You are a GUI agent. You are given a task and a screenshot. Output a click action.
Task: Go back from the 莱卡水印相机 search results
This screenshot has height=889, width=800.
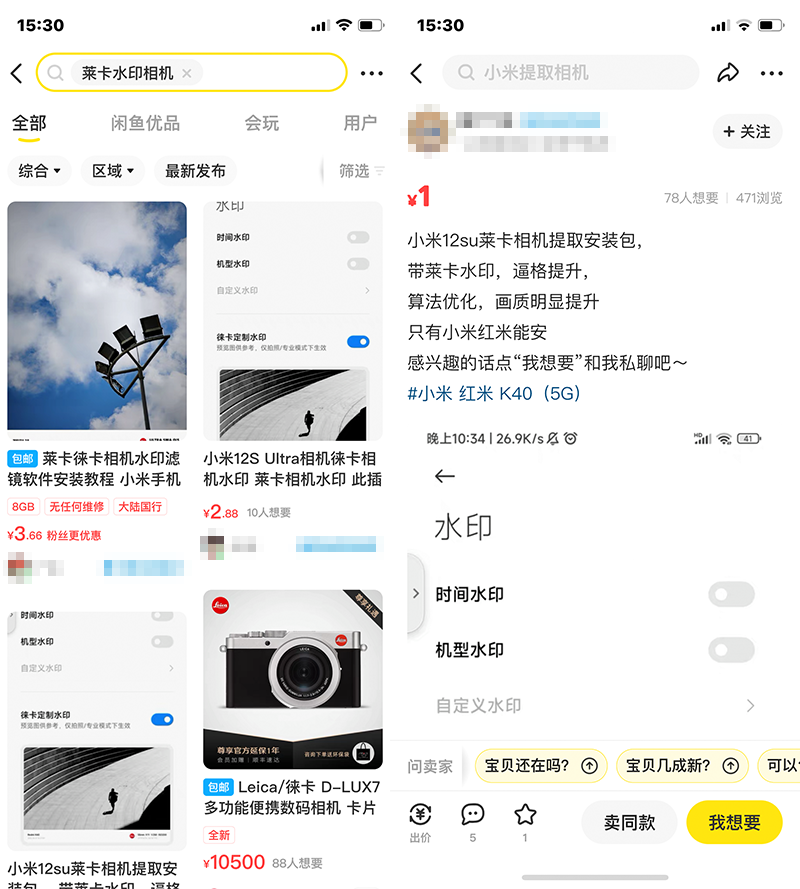[x=17, y=73]
